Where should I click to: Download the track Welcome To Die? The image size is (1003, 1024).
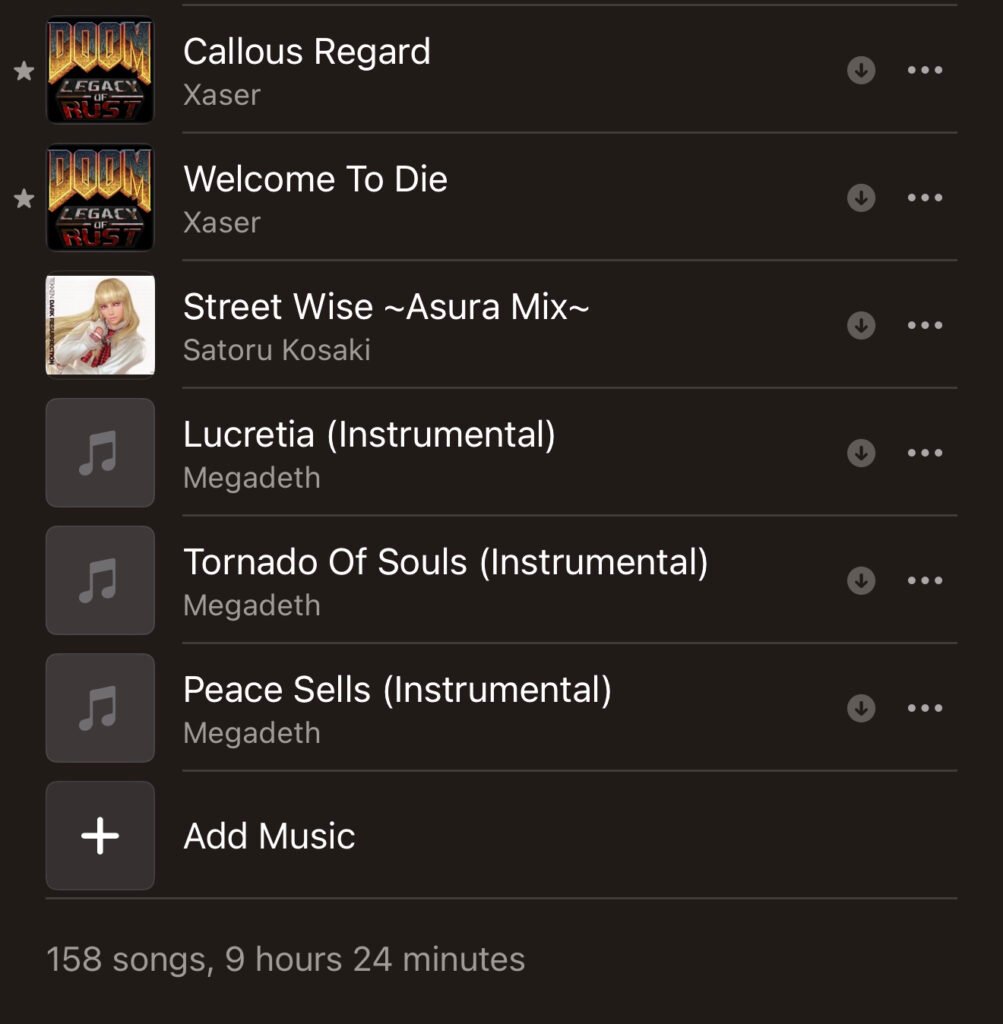click(x=861, y=197)
